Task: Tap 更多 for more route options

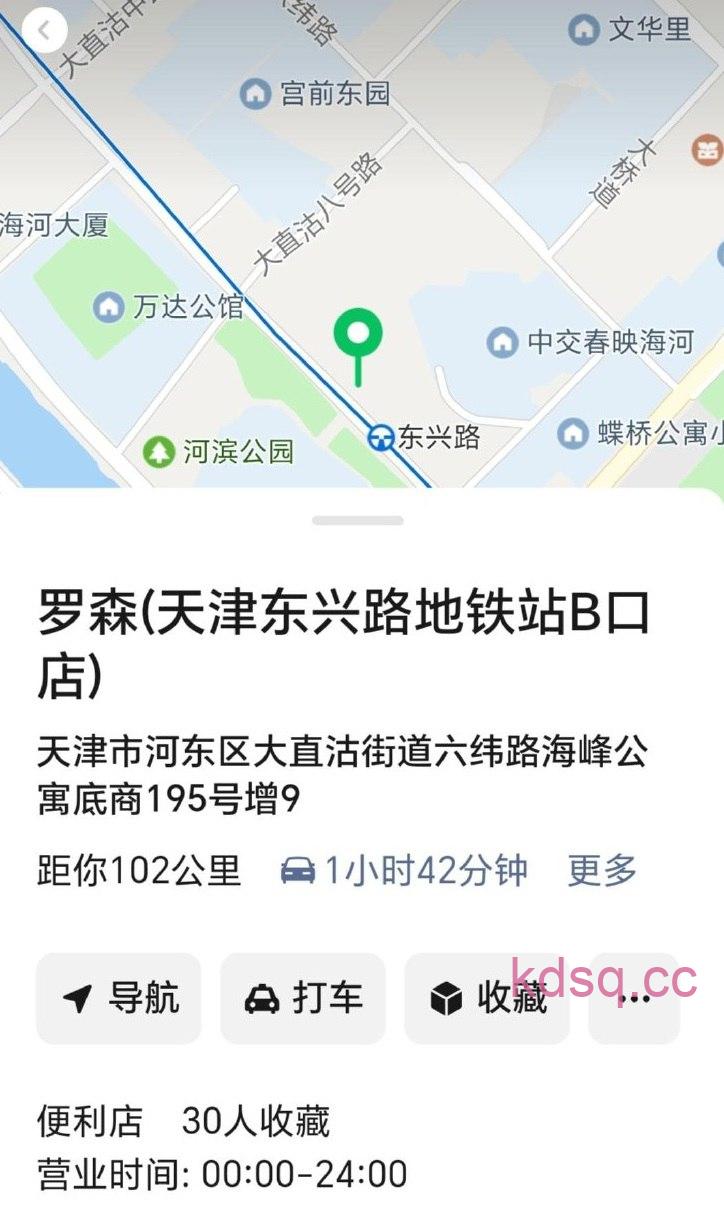Action: click(x=602, y=870)
